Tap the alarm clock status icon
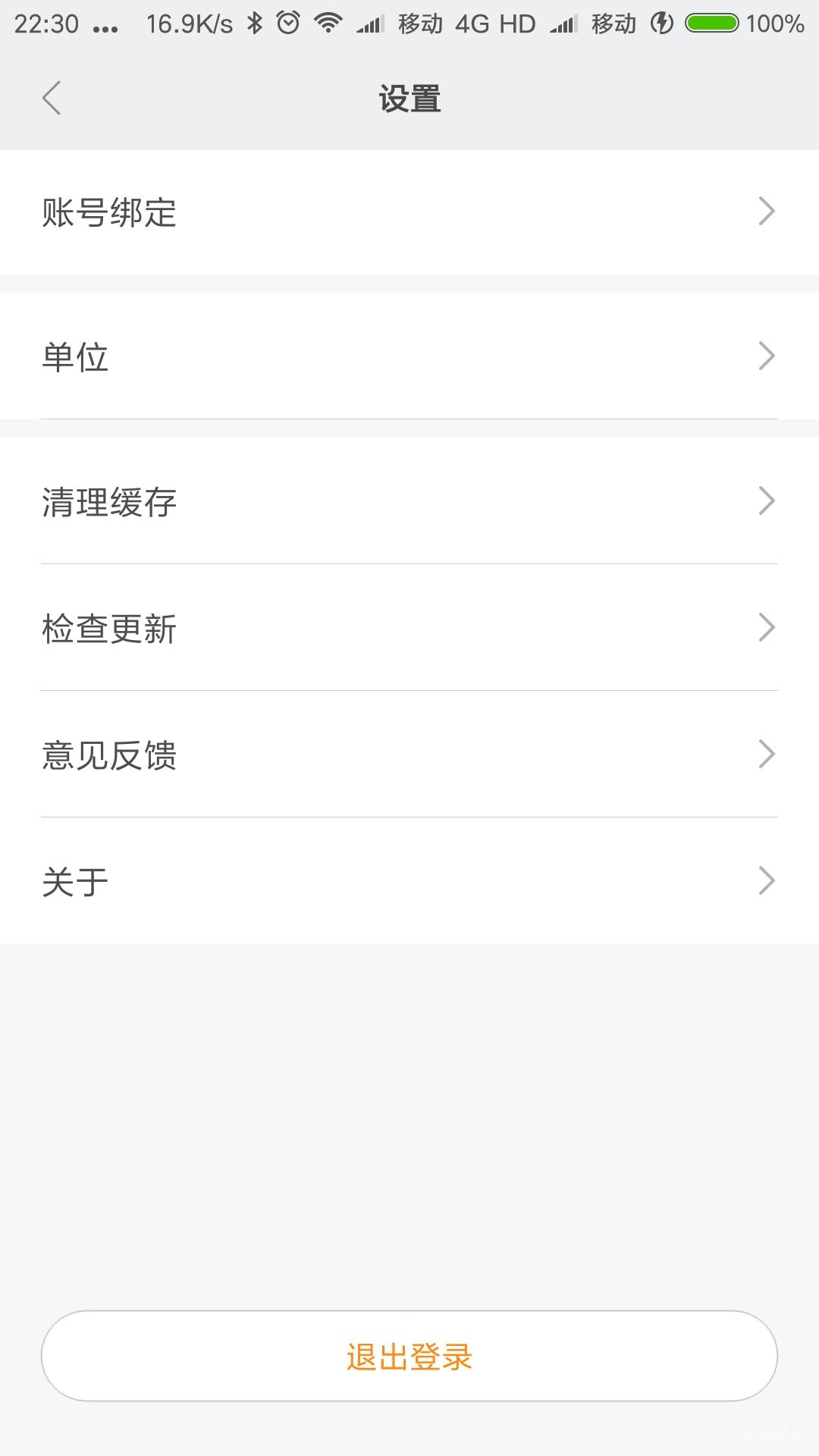Screen dimensions: 819x1456 click(x=287, y=23)
